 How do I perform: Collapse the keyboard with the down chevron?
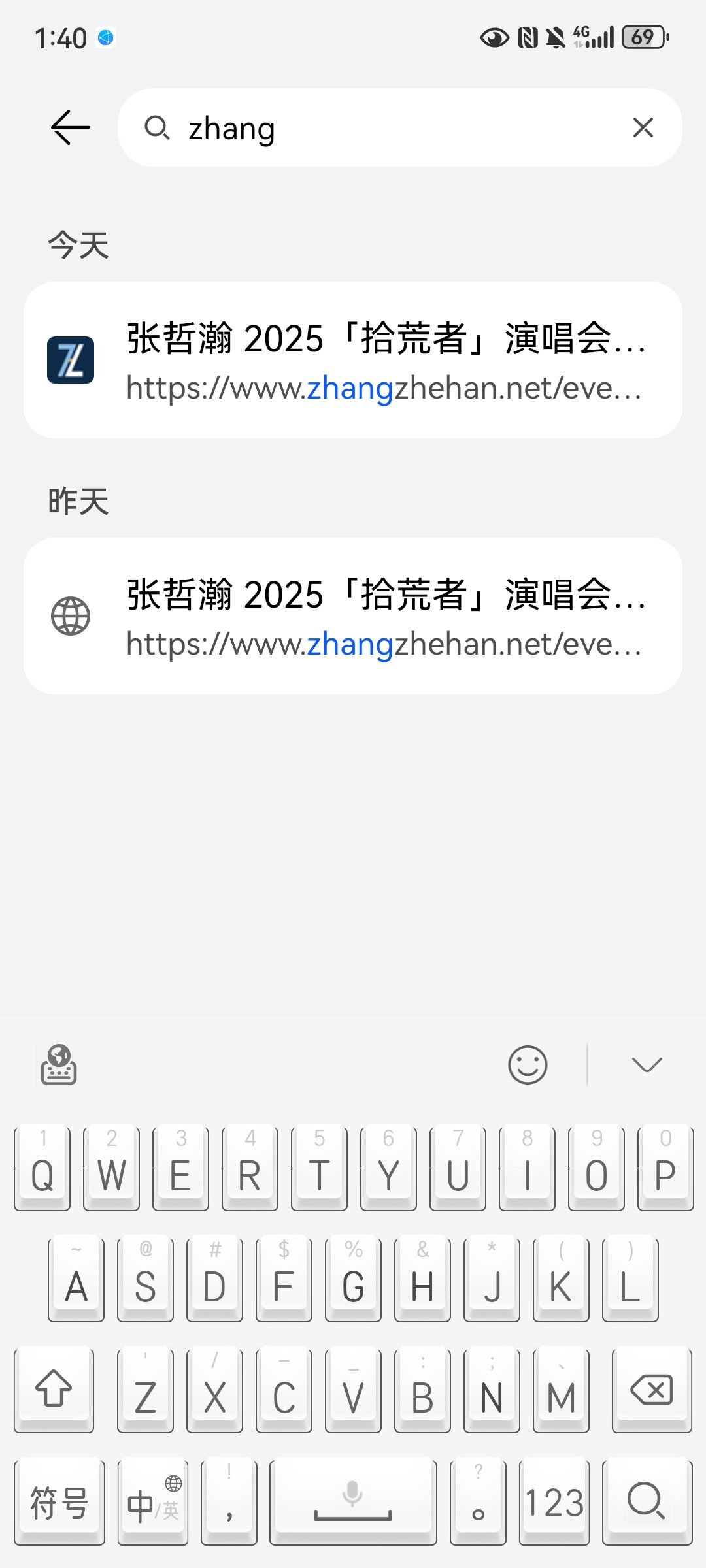tap(647, 1065)
